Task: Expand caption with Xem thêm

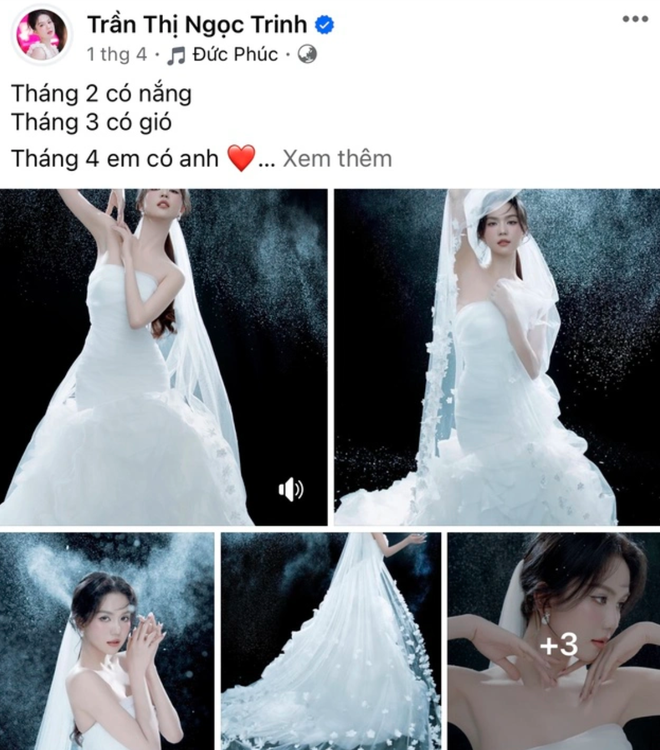Action: tap(336, 158)
